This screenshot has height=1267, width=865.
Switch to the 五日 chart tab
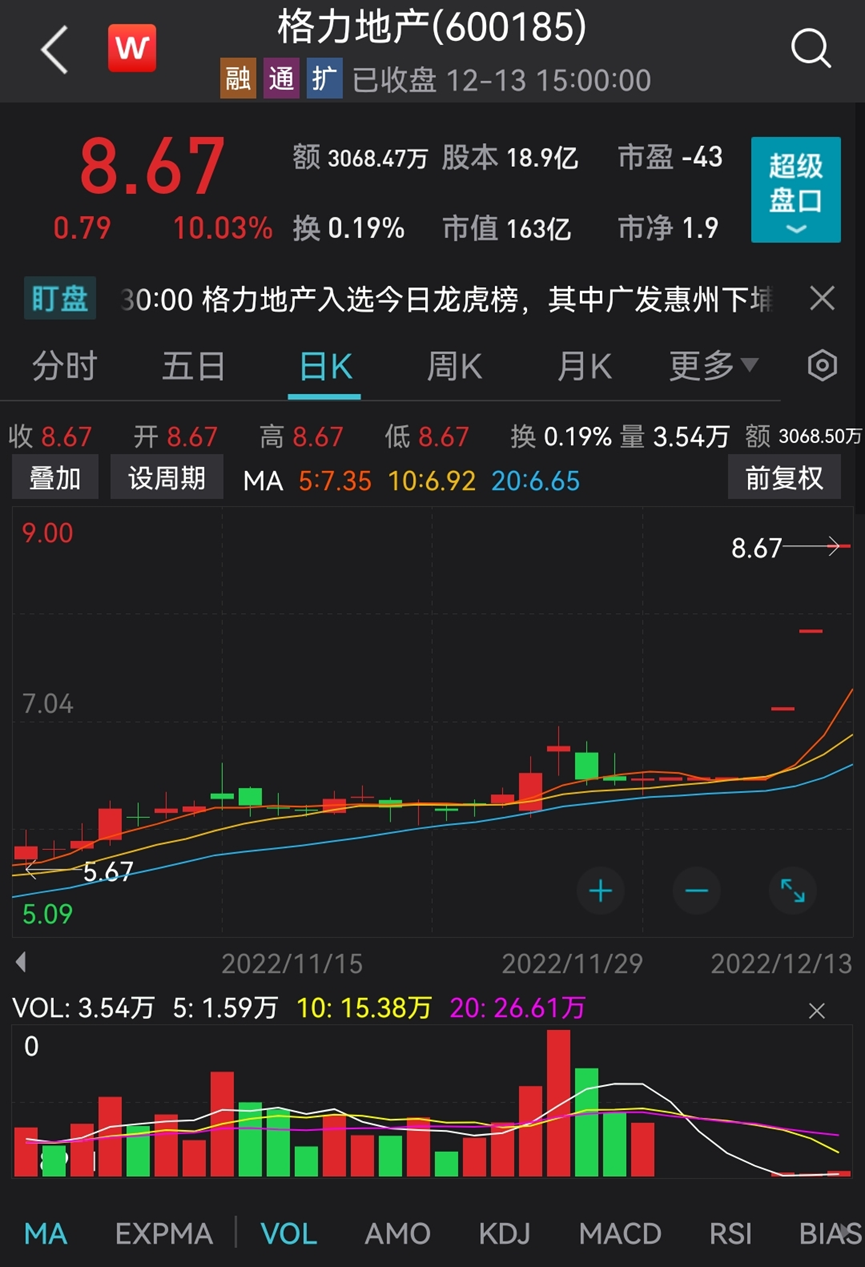point(194,367)
